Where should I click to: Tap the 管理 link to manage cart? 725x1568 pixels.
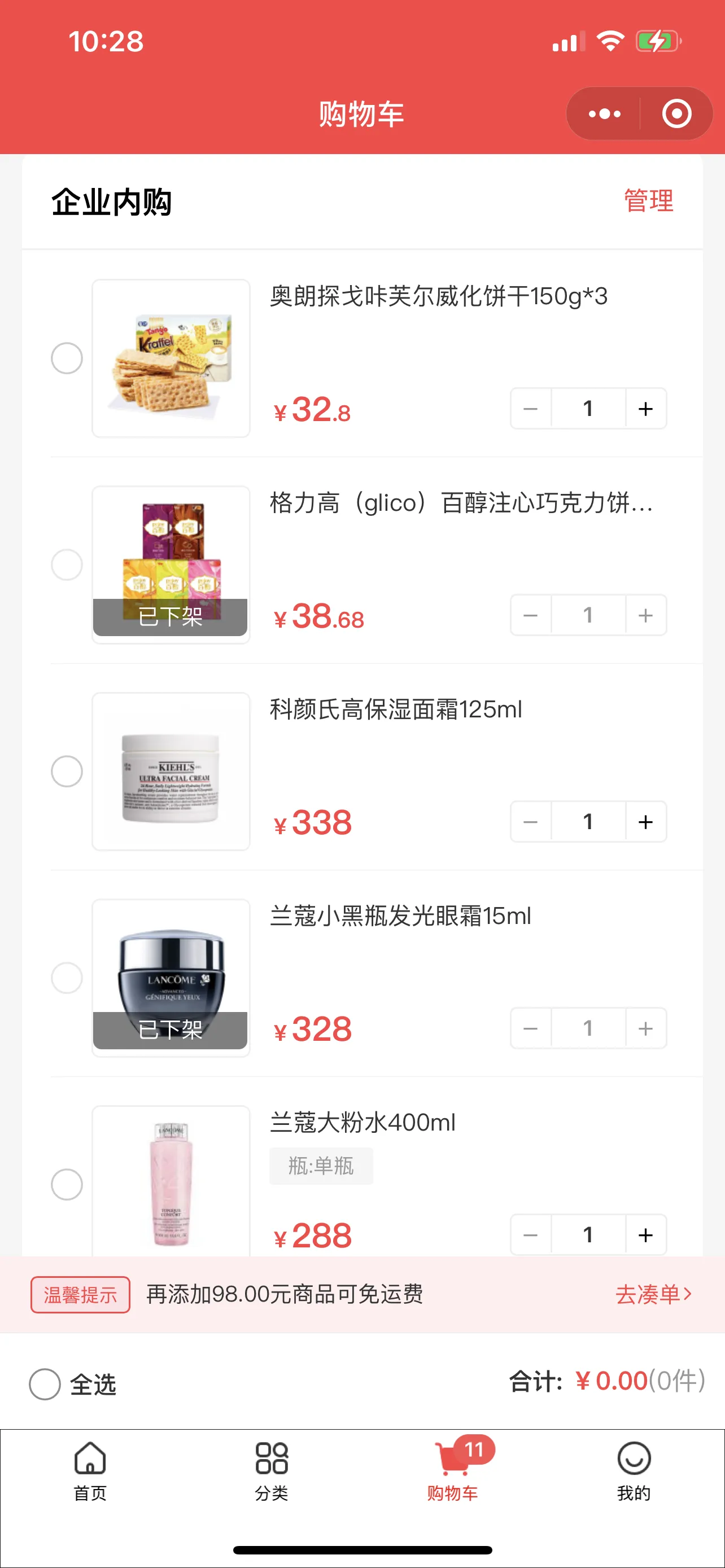coord(647,201)
